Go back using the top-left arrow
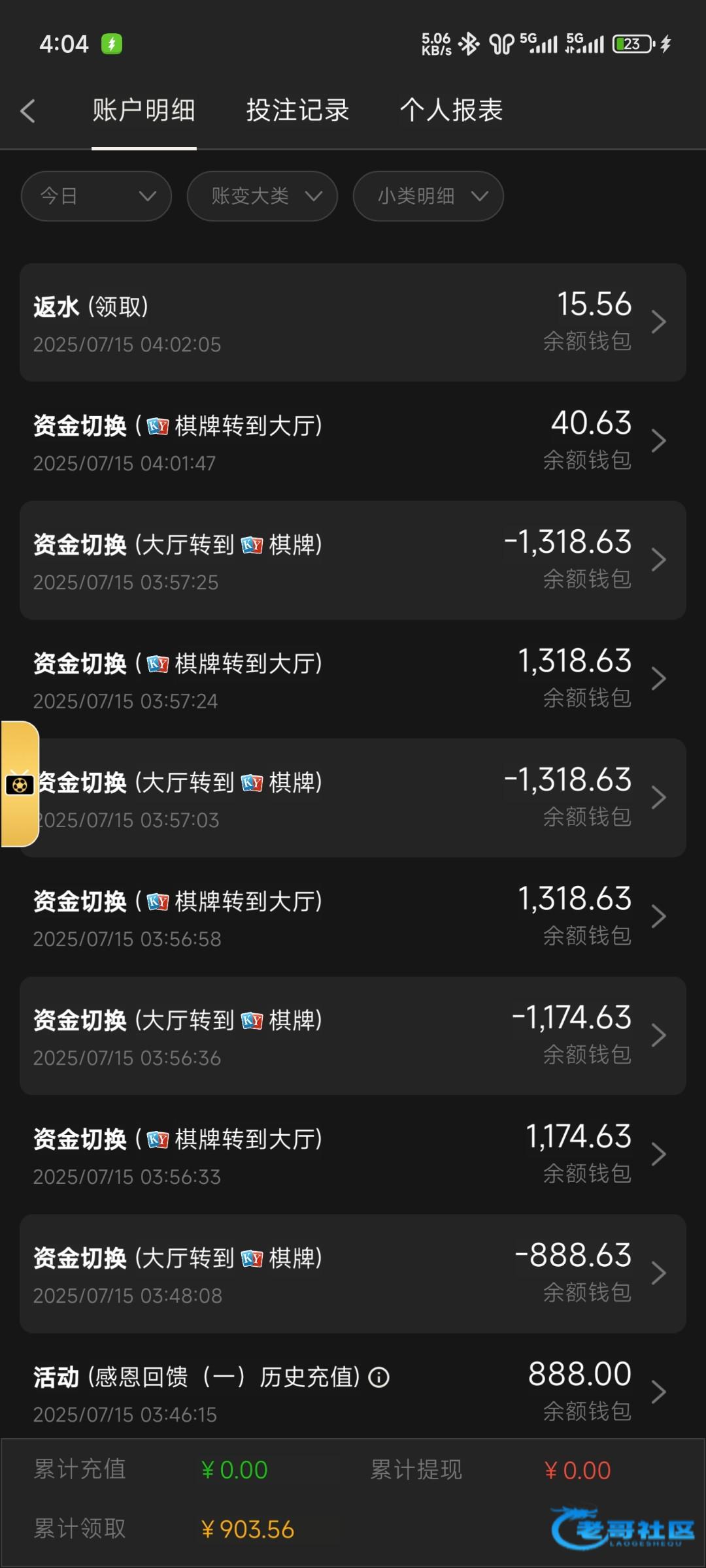Image resolution: width=706 pixels, height=1568 pixels. [27, 111]
